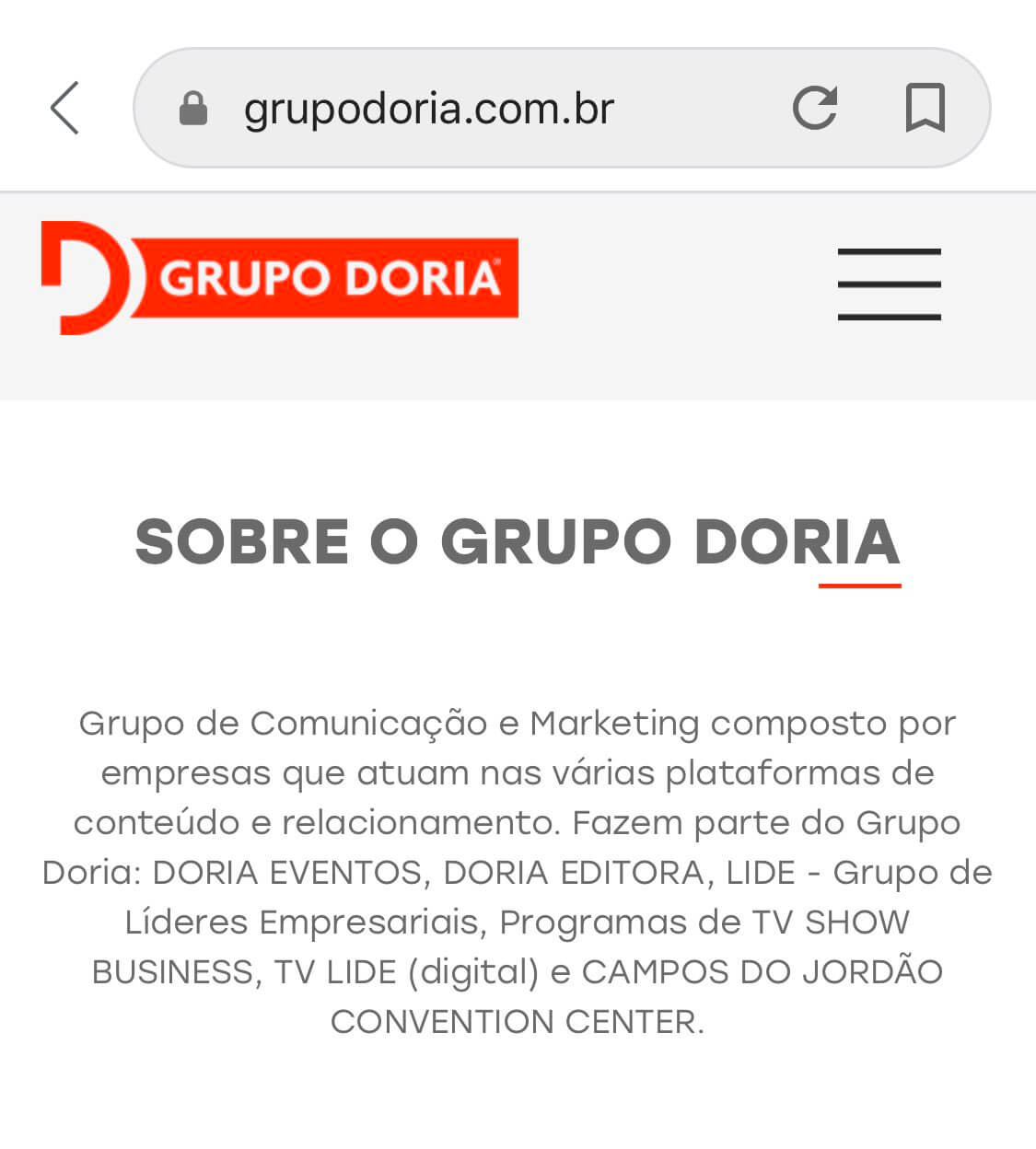
Task: Open the Grupo Doria logo home link
Action: 280,278
